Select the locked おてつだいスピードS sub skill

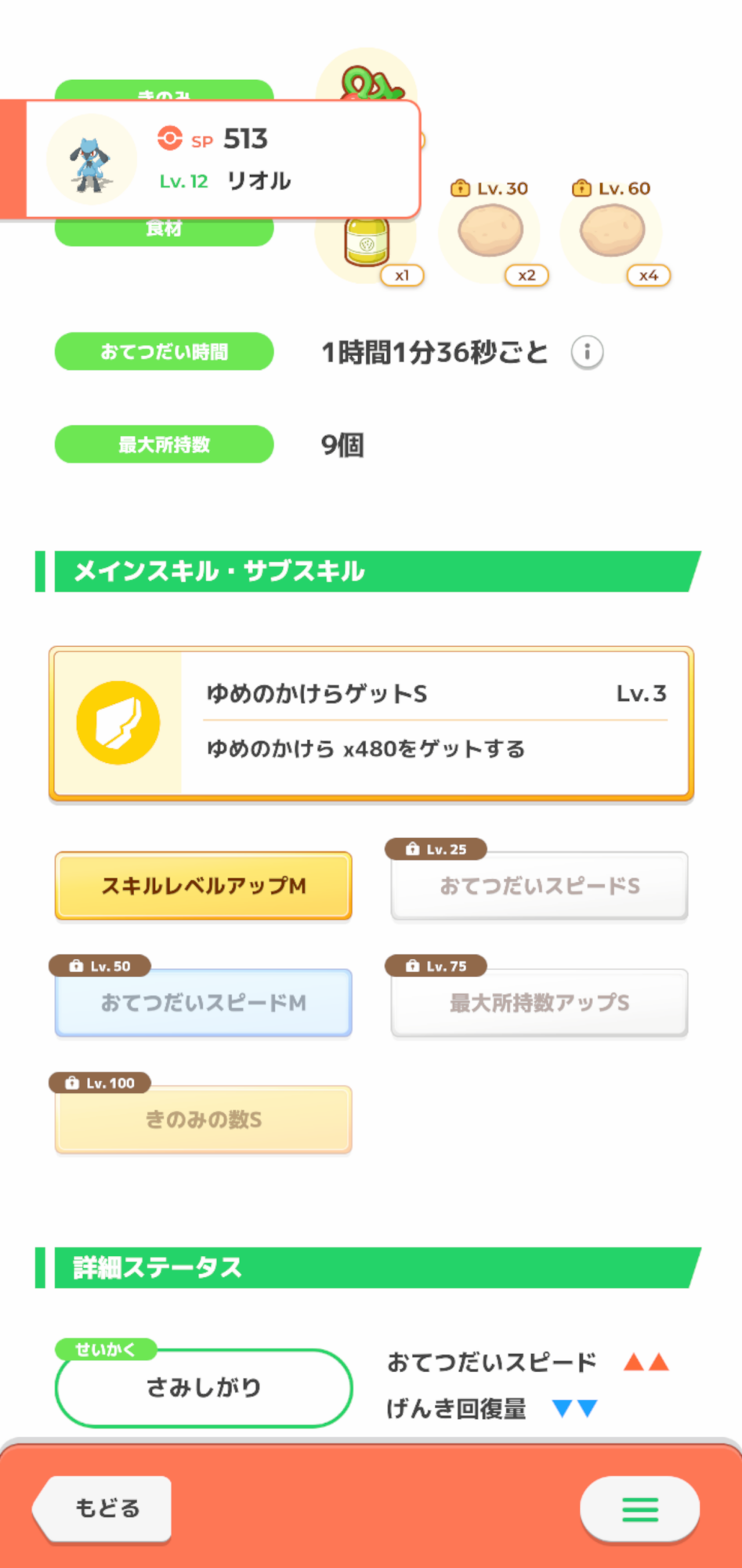point(539,886)
